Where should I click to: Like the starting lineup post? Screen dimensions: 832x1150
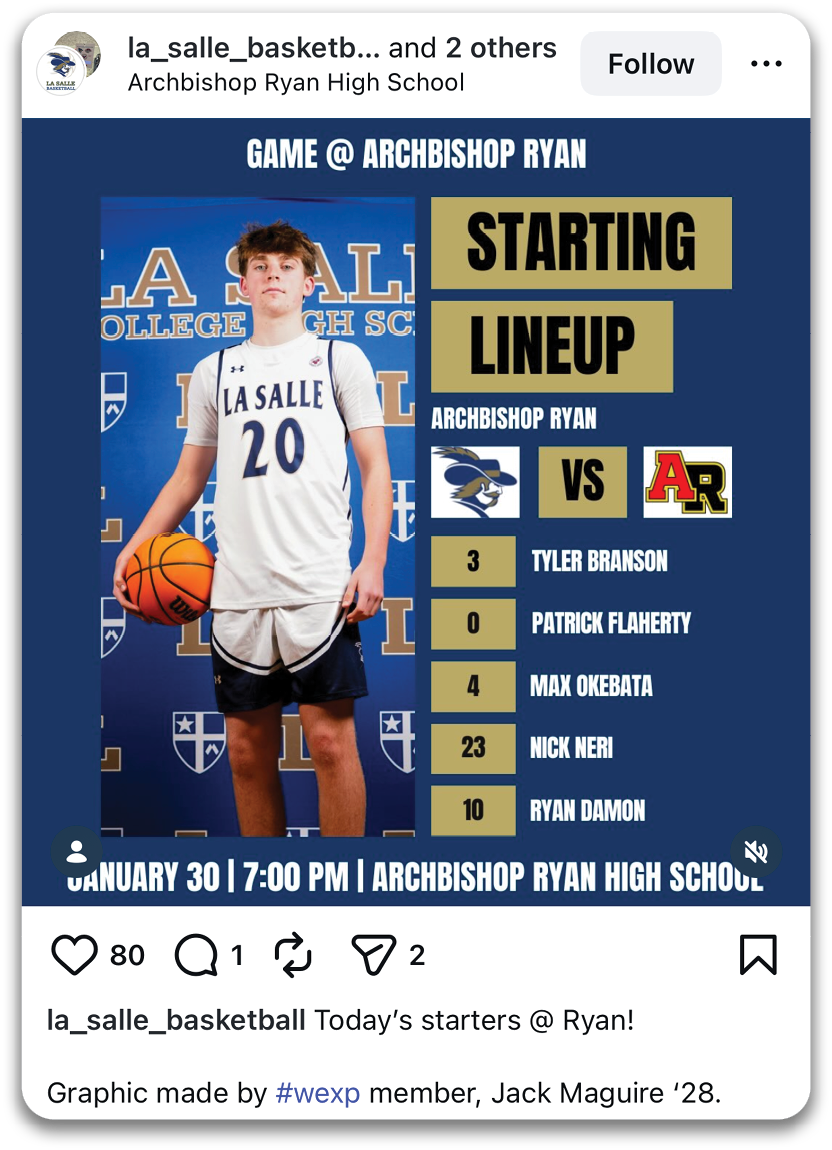tap(75, 955)
